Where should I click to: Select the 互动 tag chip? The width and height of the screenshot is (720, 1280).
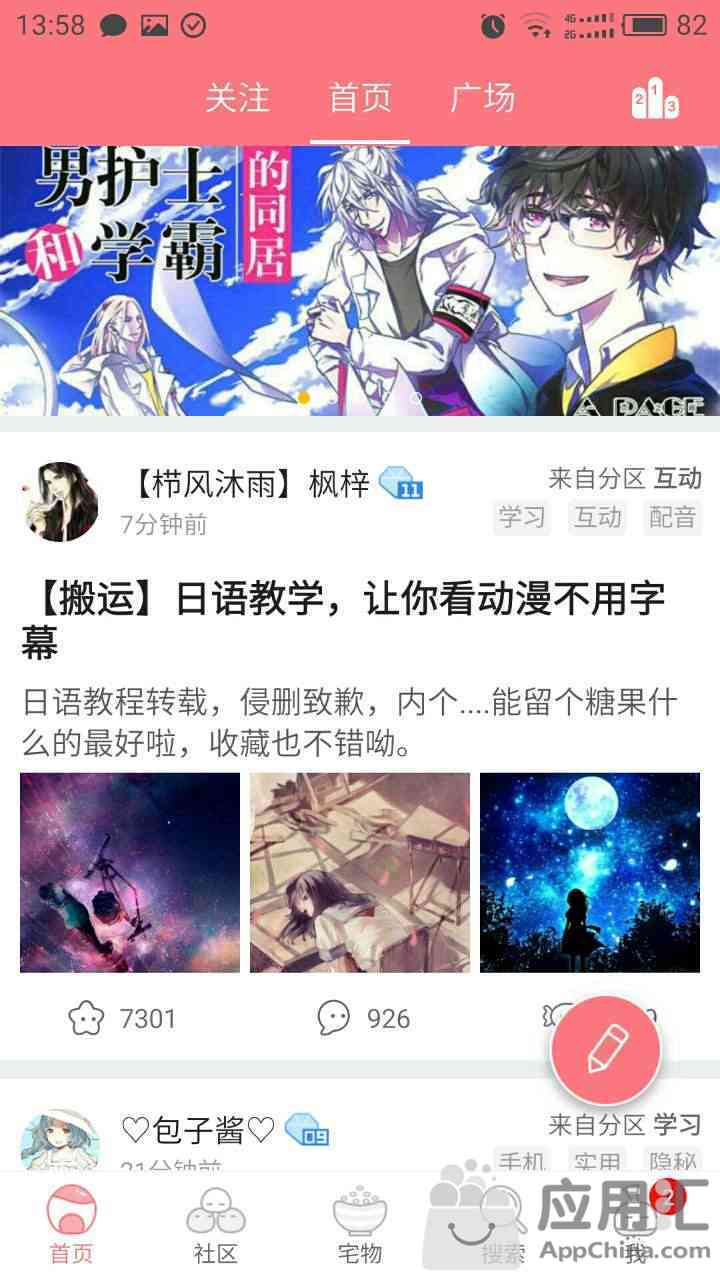(x=597, y=517)
